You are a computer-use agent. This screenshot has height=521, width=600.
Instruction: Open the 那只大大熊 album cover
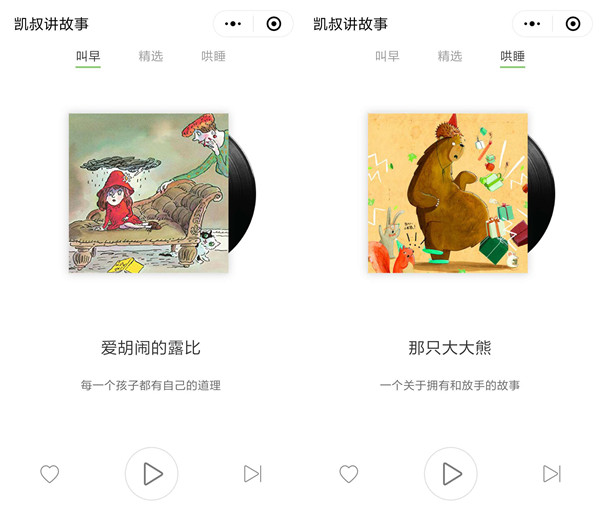coord(448,193)
